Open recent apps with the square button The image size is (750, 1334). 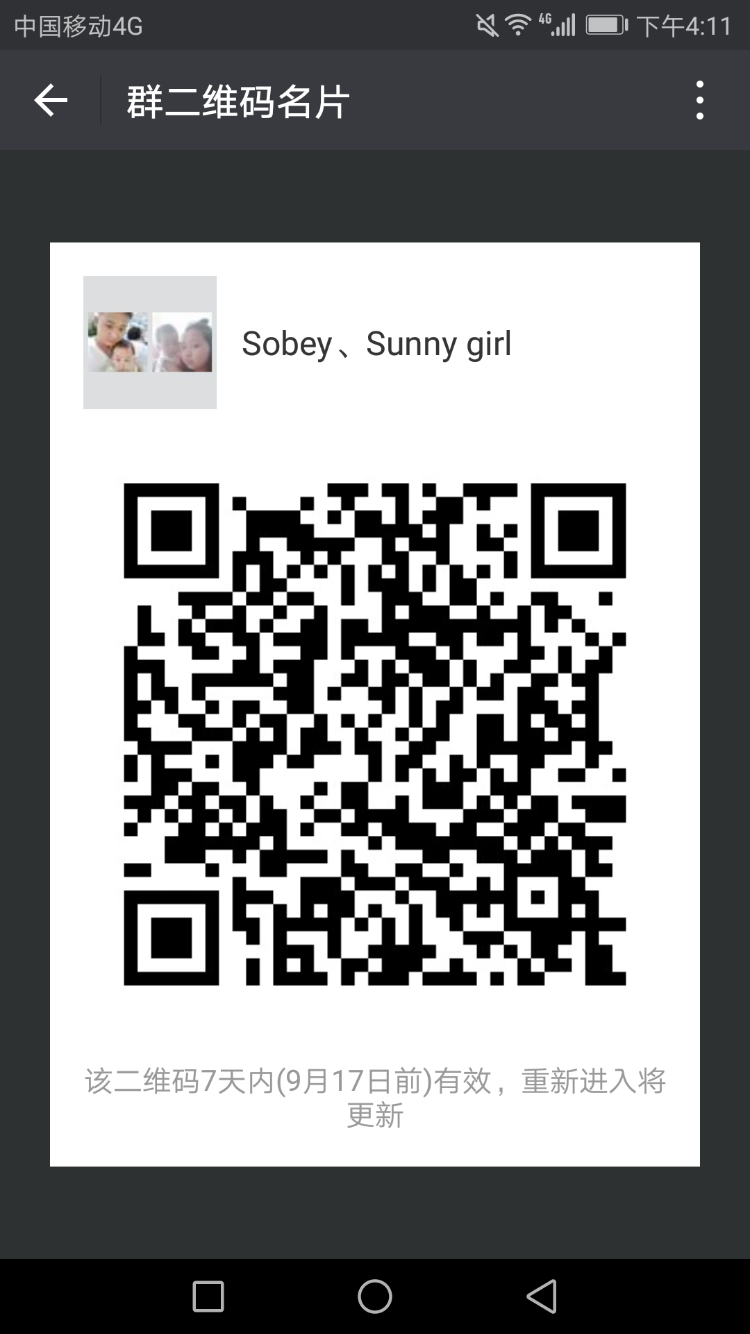pyautogui.click(x=208, y=1296)
